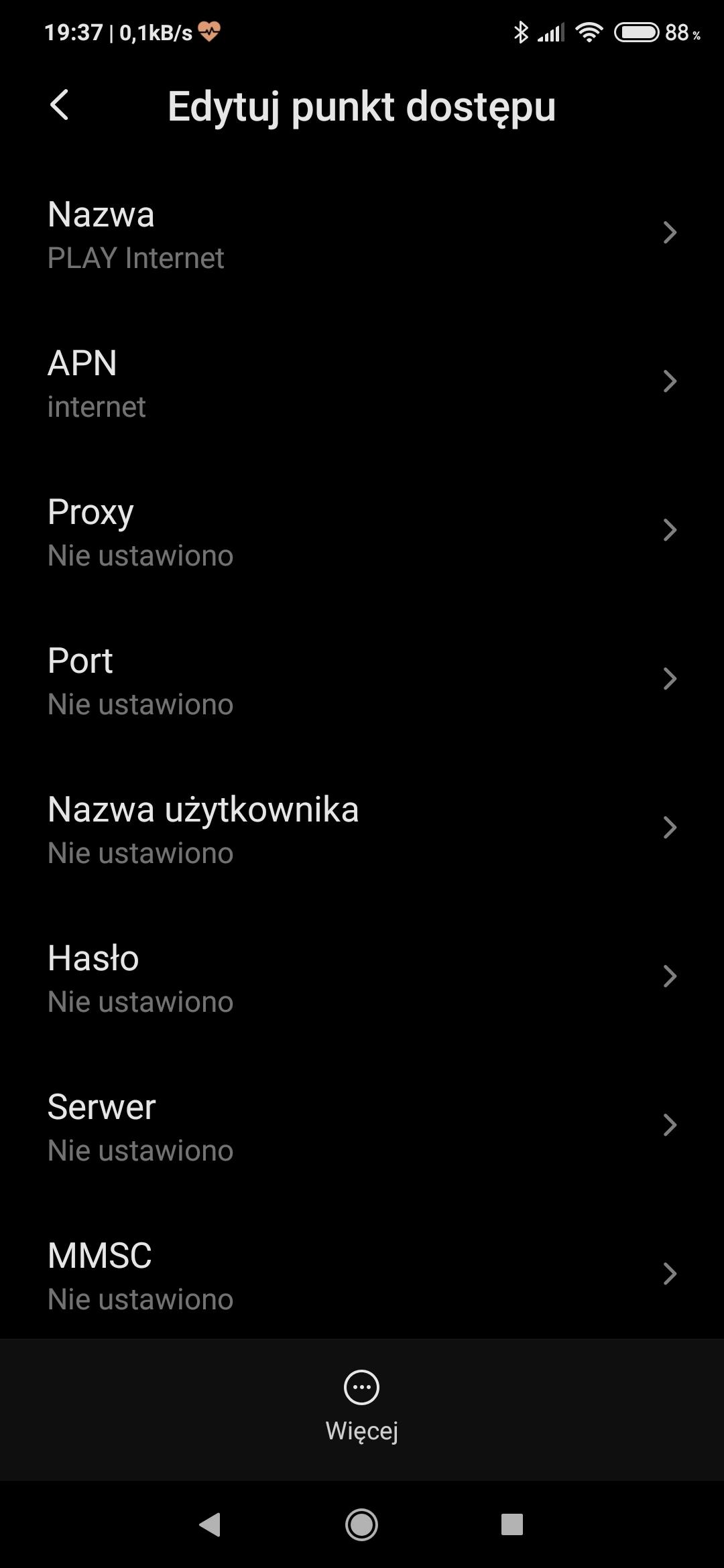This screenshot has width=724, height=1568.
Task: Open the MMSC setting
Action: pos(362,1276)
